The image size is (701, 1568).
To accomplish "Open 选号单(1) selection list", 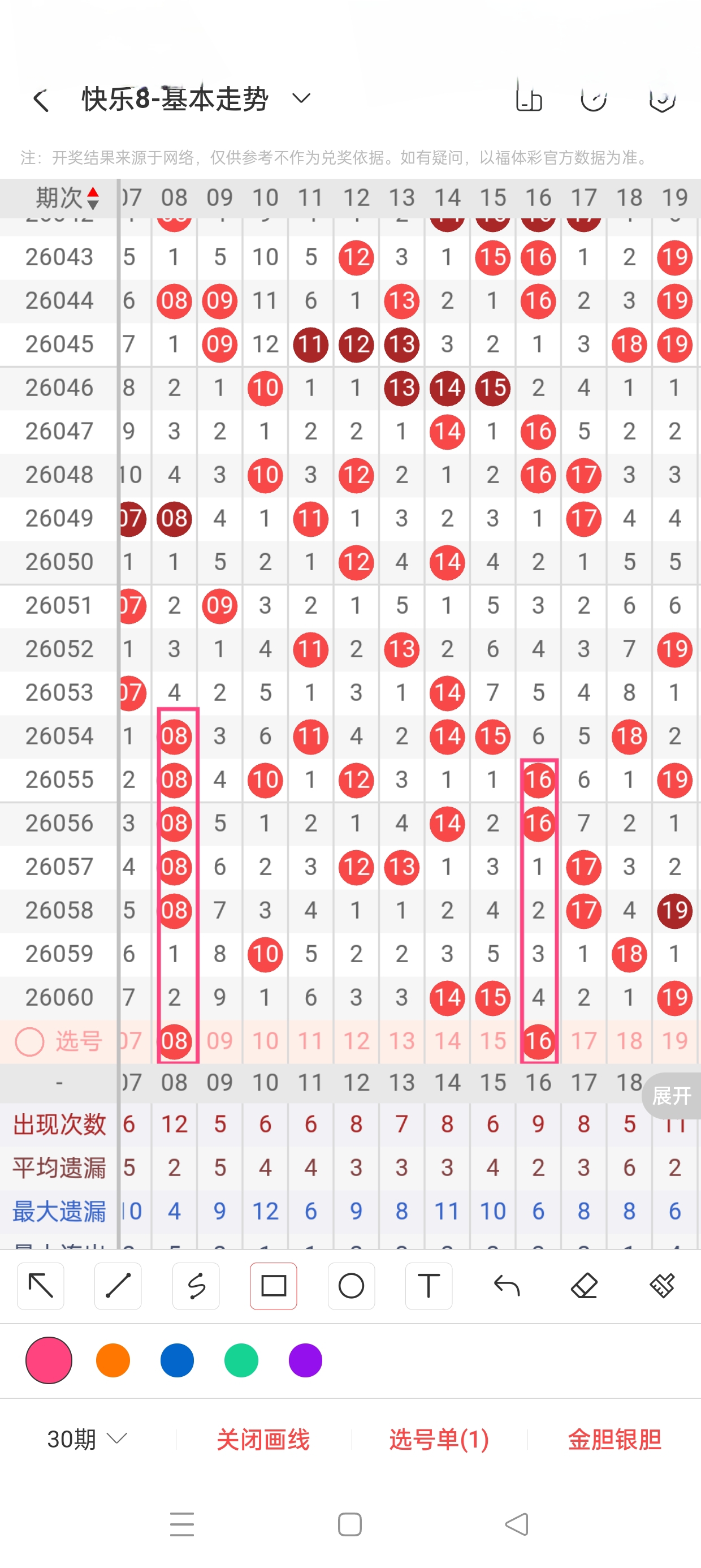I will click(439, 1439).
